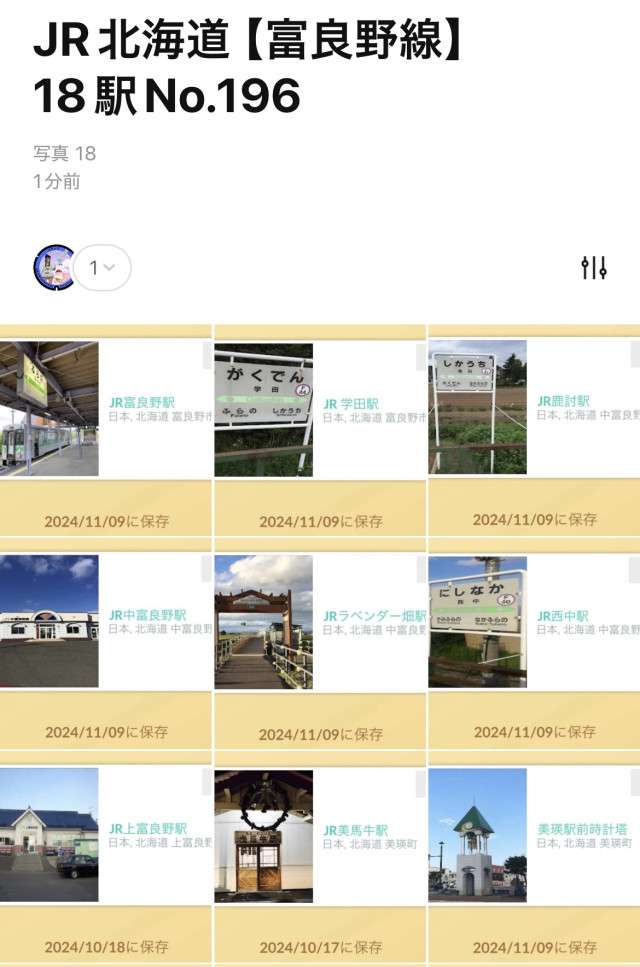The image size is (640, 967).
Task: Open the album owner's profile avatar
Action: pos(54,267)
